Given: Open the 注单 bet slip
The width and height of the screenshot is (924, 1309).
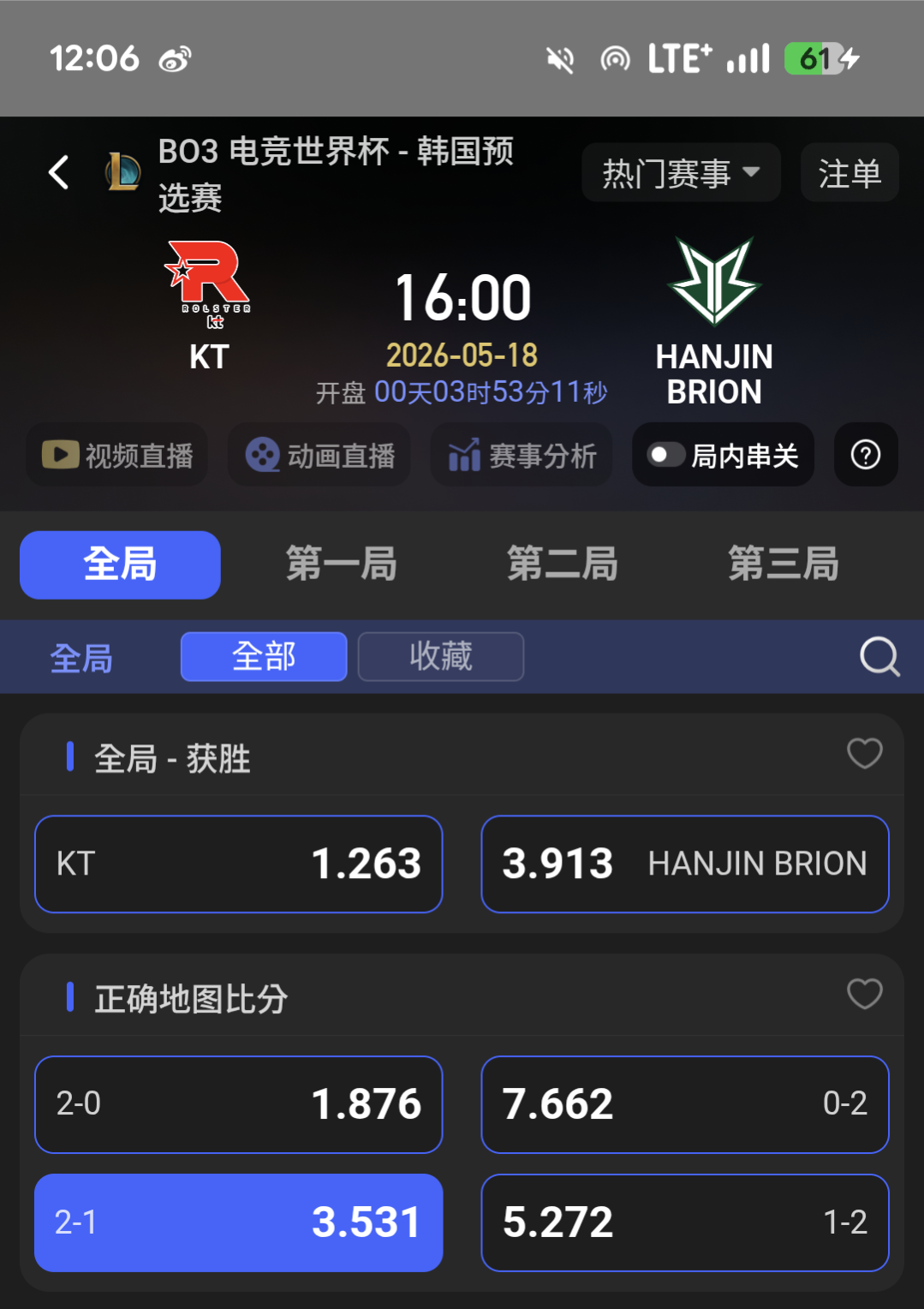Looking at the screenshot, I should (849, 172).
